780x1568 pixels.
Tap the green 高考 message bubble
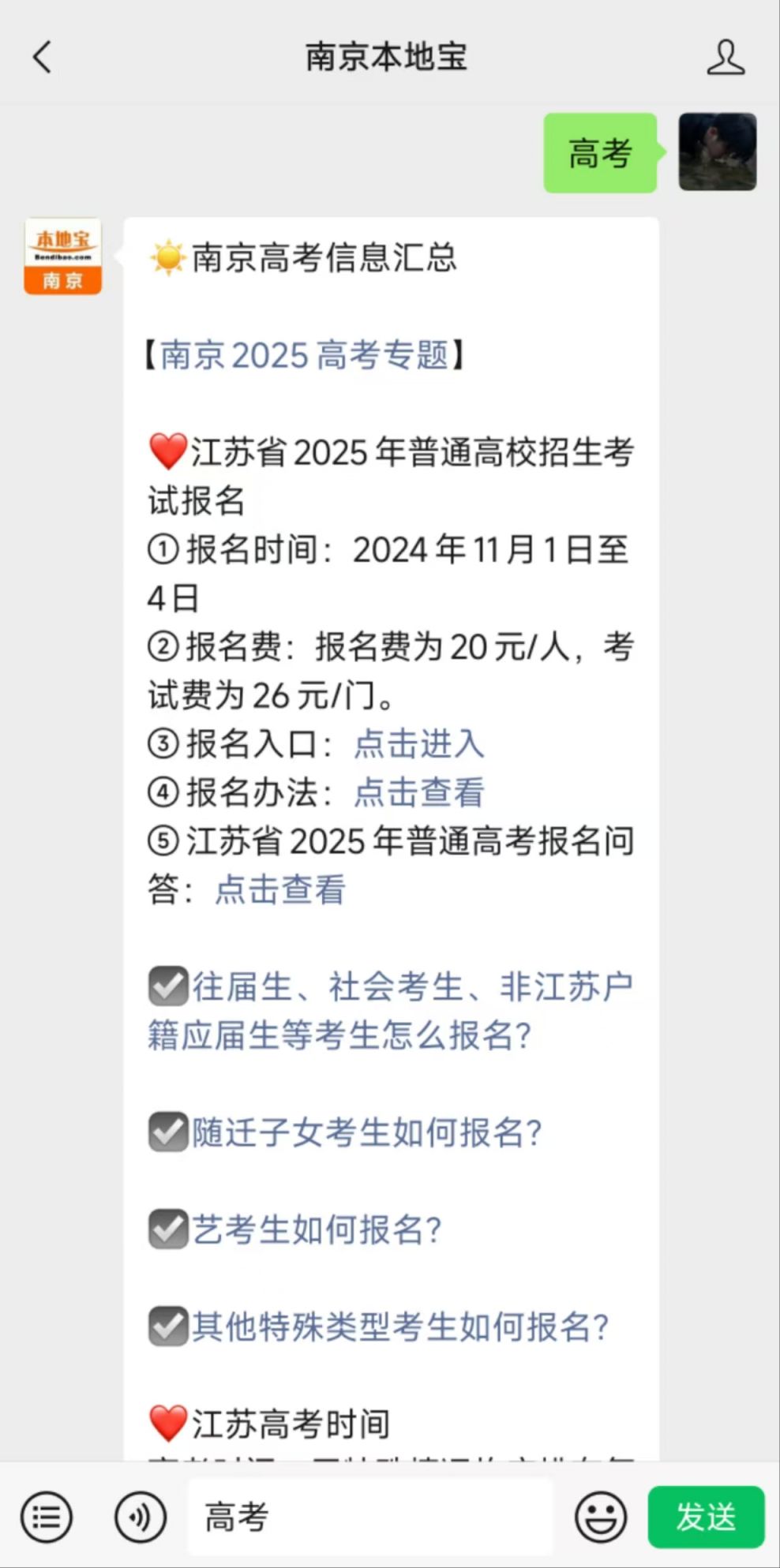(599, 152)
